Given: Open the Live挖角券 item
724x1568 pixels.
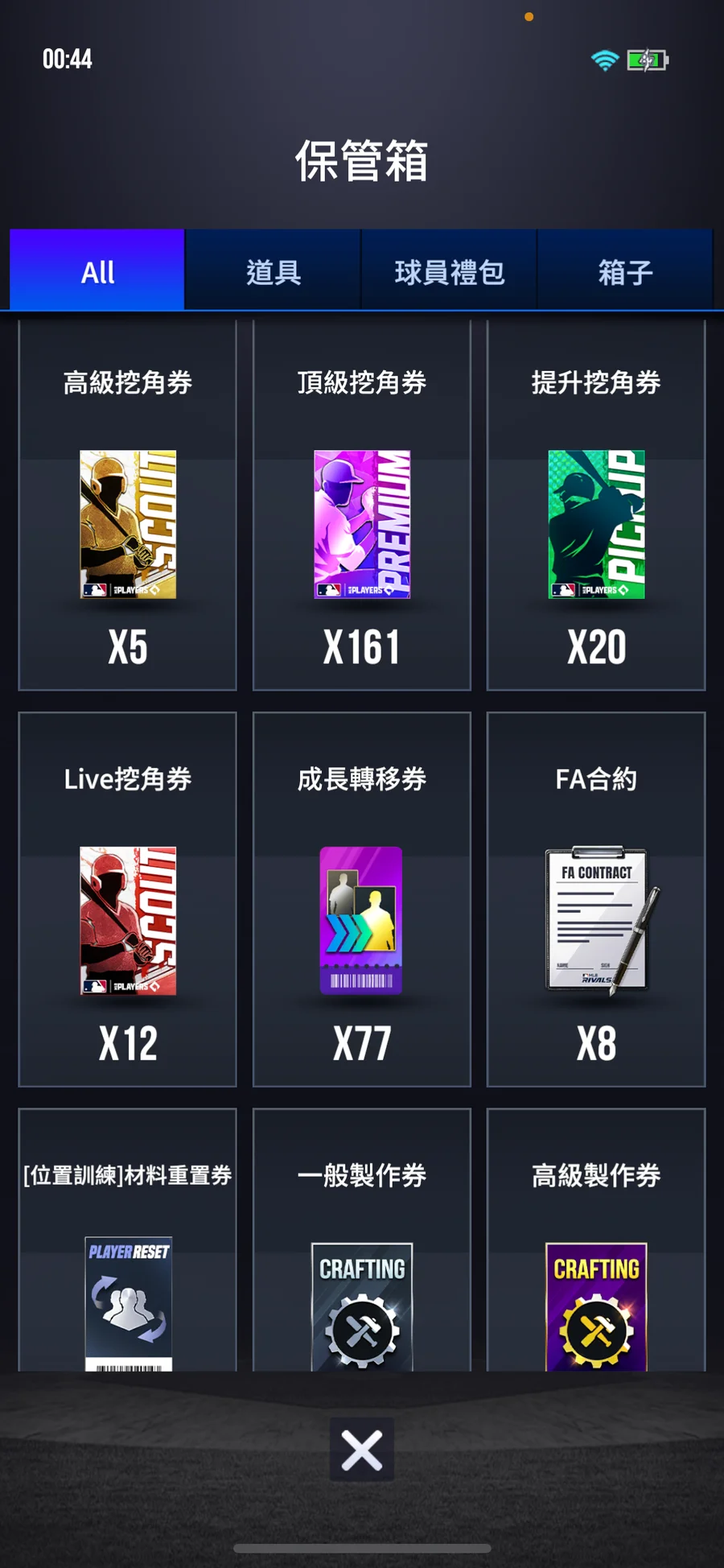Looking at the screenshot, I should [128, 899].
